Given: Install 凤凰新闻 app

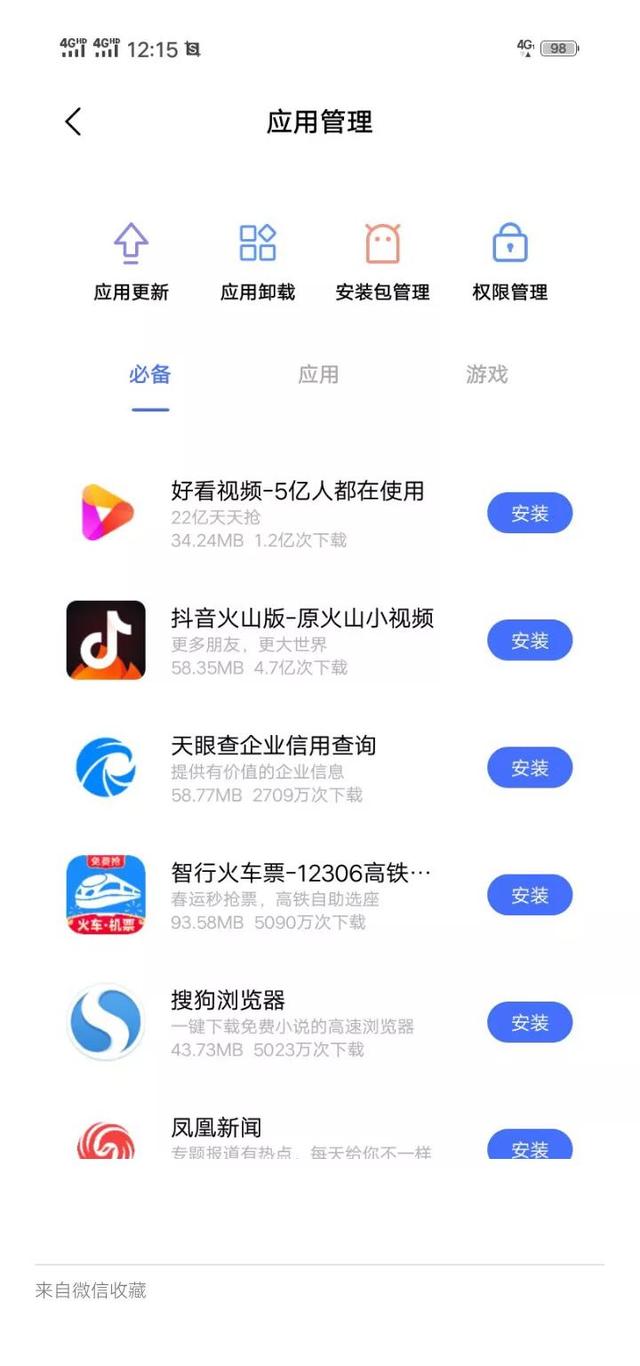Looking at the screenshot, I should click(x=529, y=1146).
